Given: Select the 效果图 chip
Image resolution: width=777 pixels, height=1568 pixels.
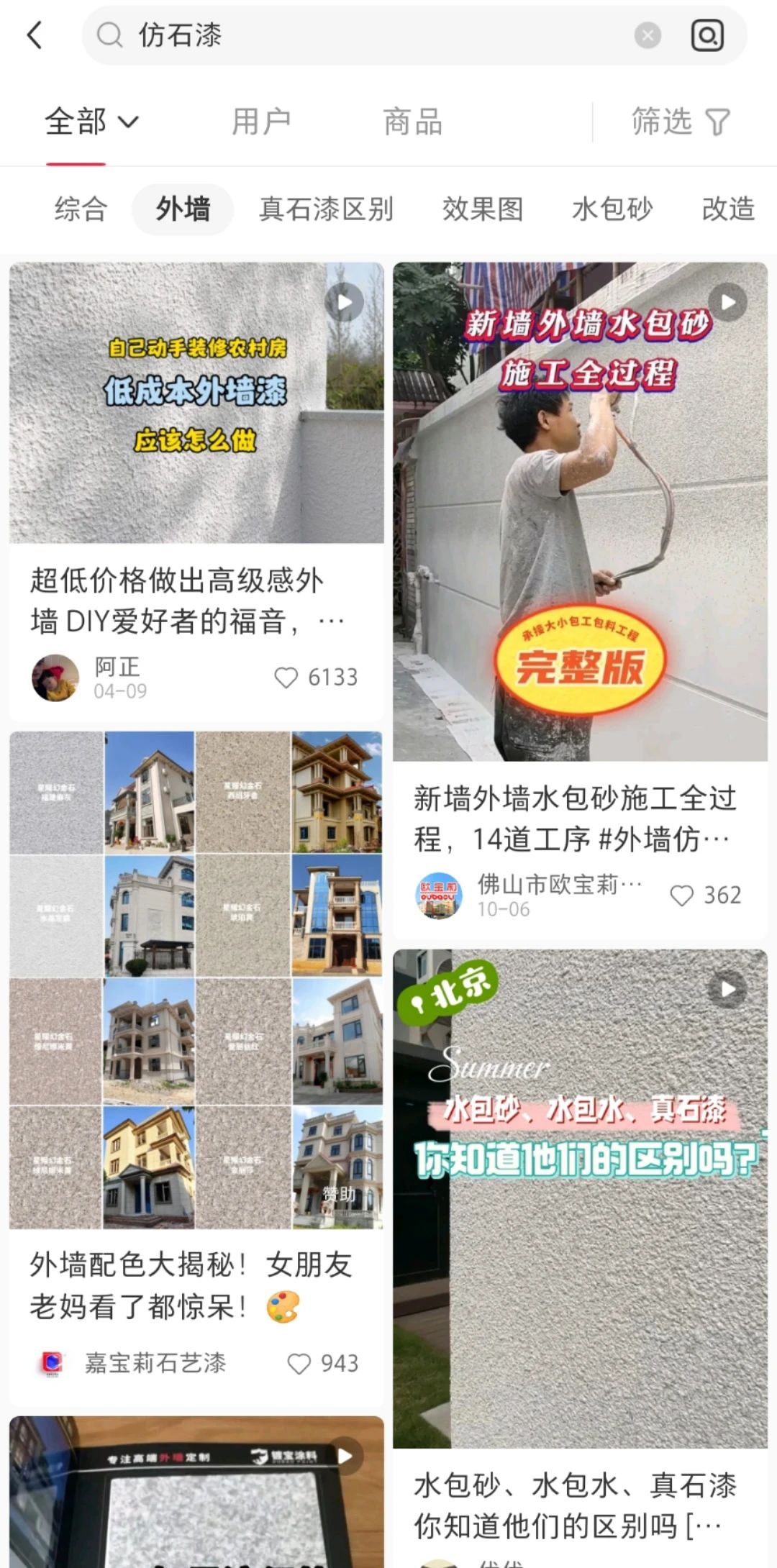Looking at the screenshot, I should [482, 209].
